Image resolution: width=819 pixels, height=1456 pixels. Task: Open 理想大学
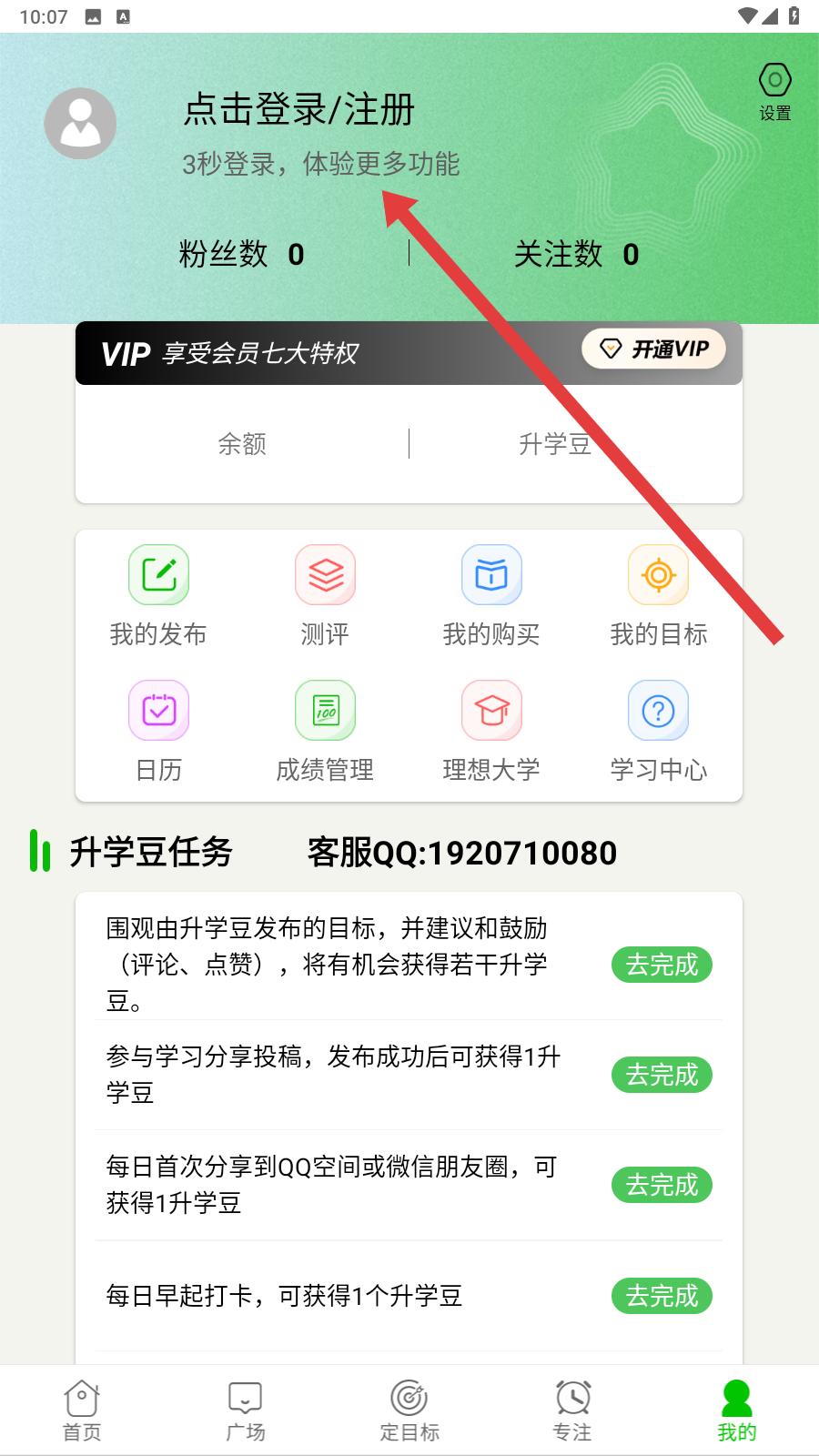pyautogui.click(x=491, y=731)
